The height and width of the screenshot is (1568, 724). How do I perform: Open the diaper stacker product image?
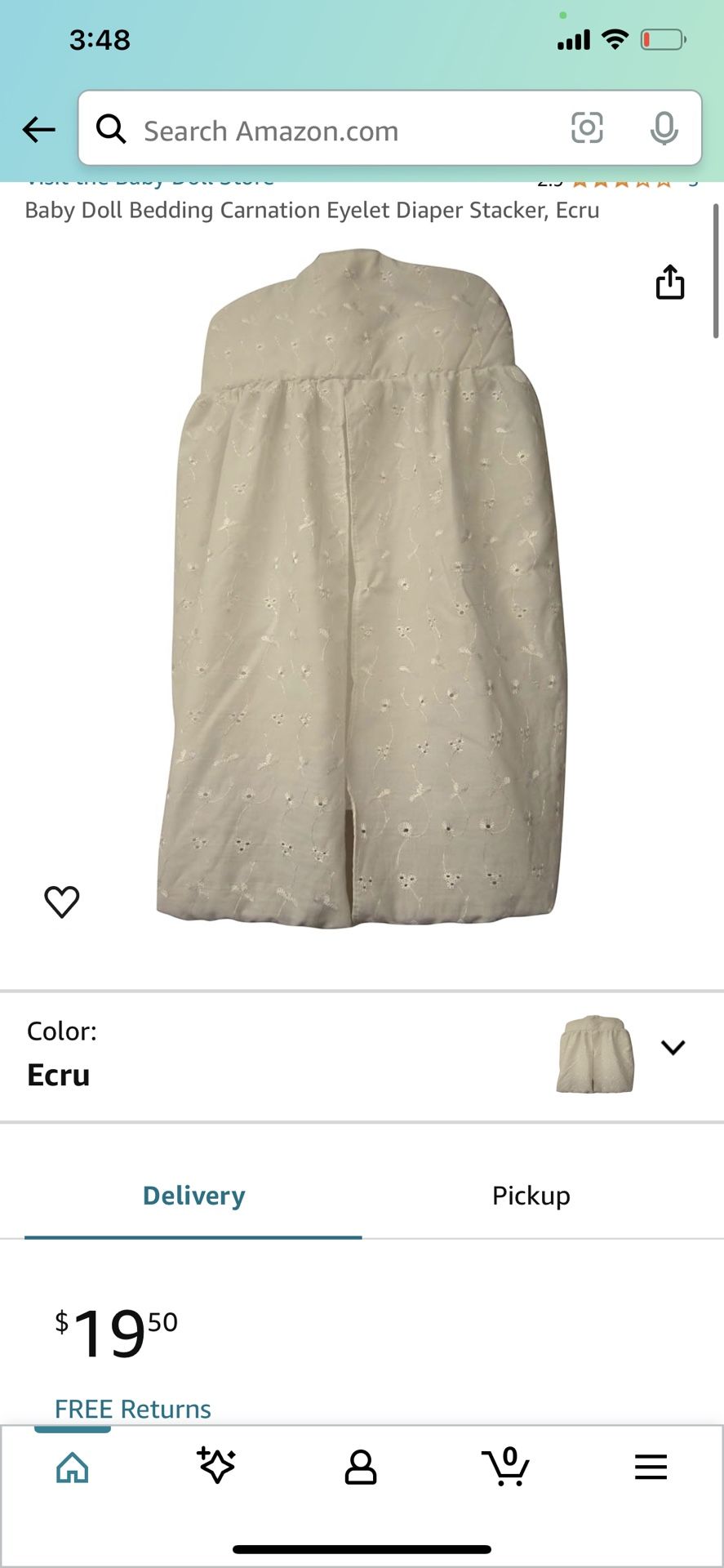pos(362,588)
